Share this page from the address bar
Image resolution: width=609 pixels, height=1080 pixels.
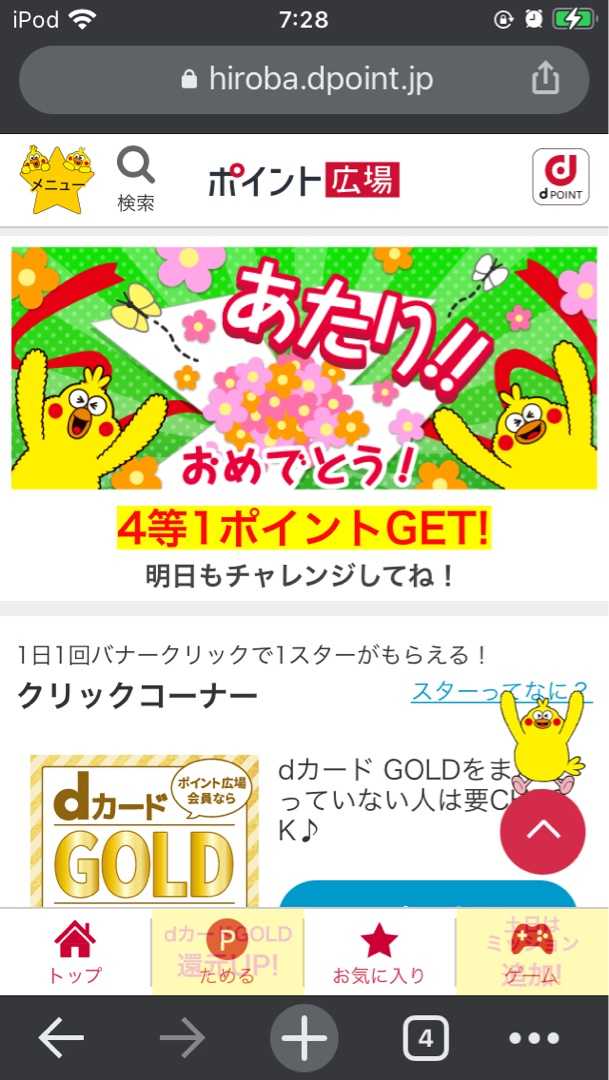(545, 79)
